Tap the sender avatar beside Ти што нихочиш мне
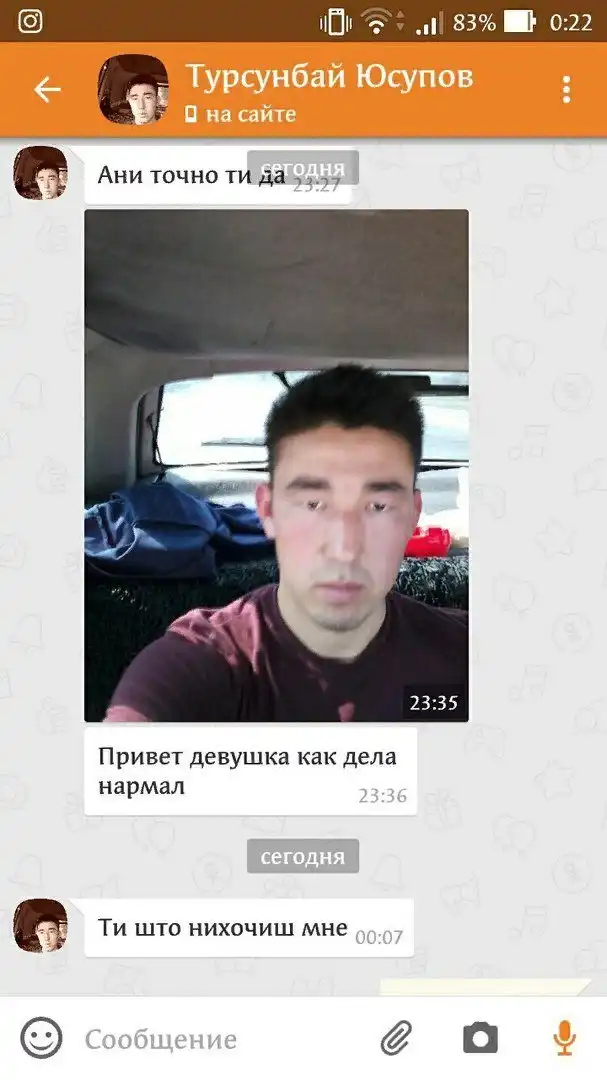607x1080 pixels. 40,925
